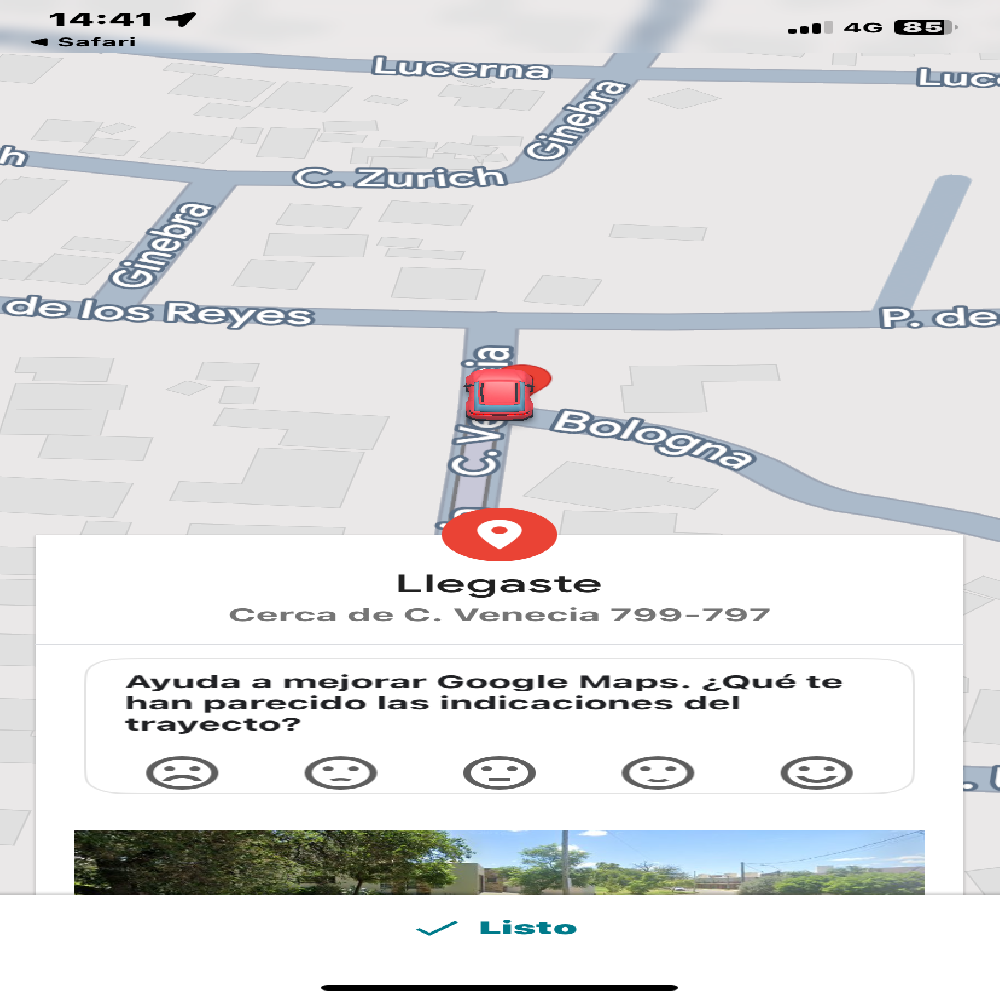Viewport: 1000px width, 1000px height.
Task: Rate directions with the slightly sad face
Action: [x=340, y=772]
